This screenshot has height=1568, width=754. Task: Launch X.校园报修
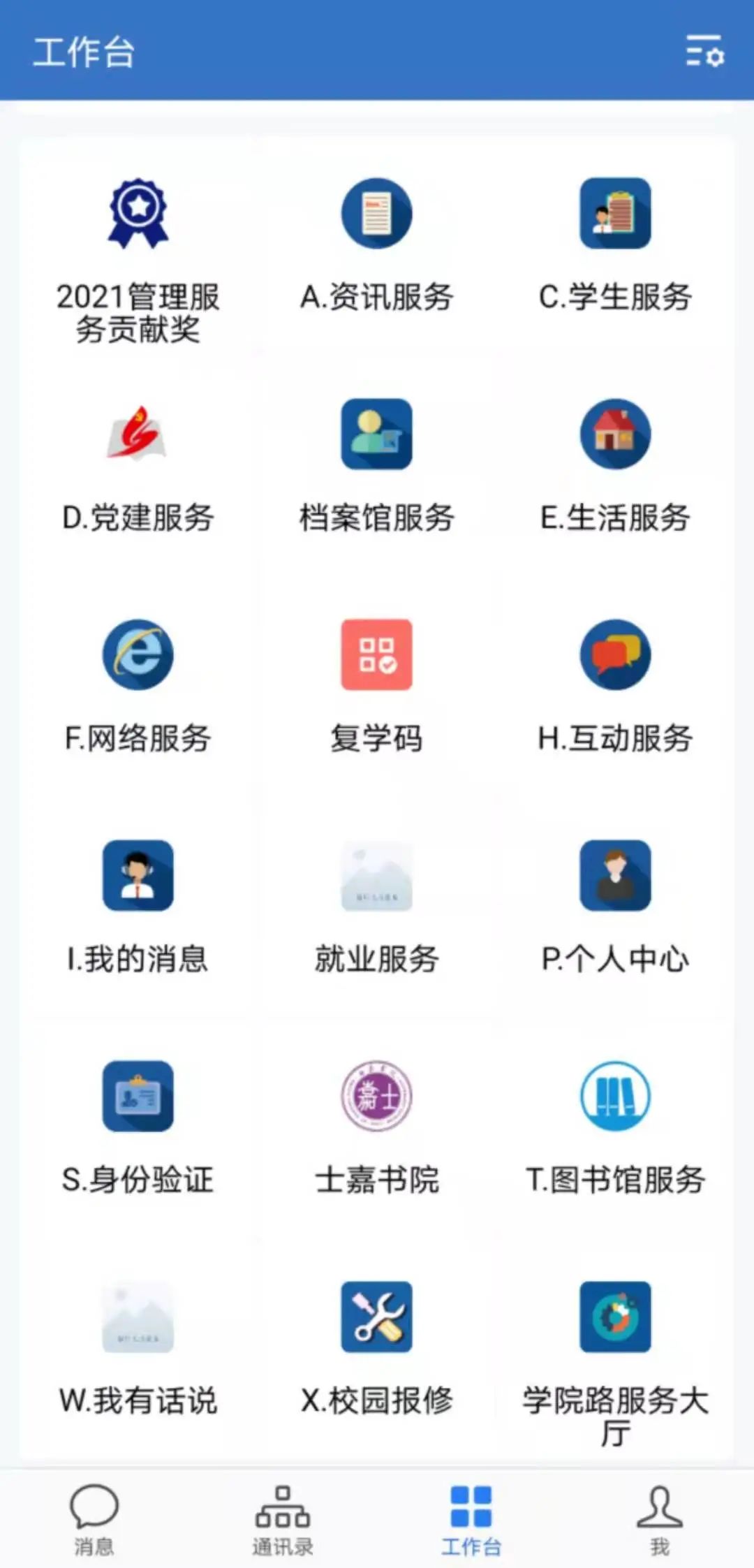coord(376,1317)
